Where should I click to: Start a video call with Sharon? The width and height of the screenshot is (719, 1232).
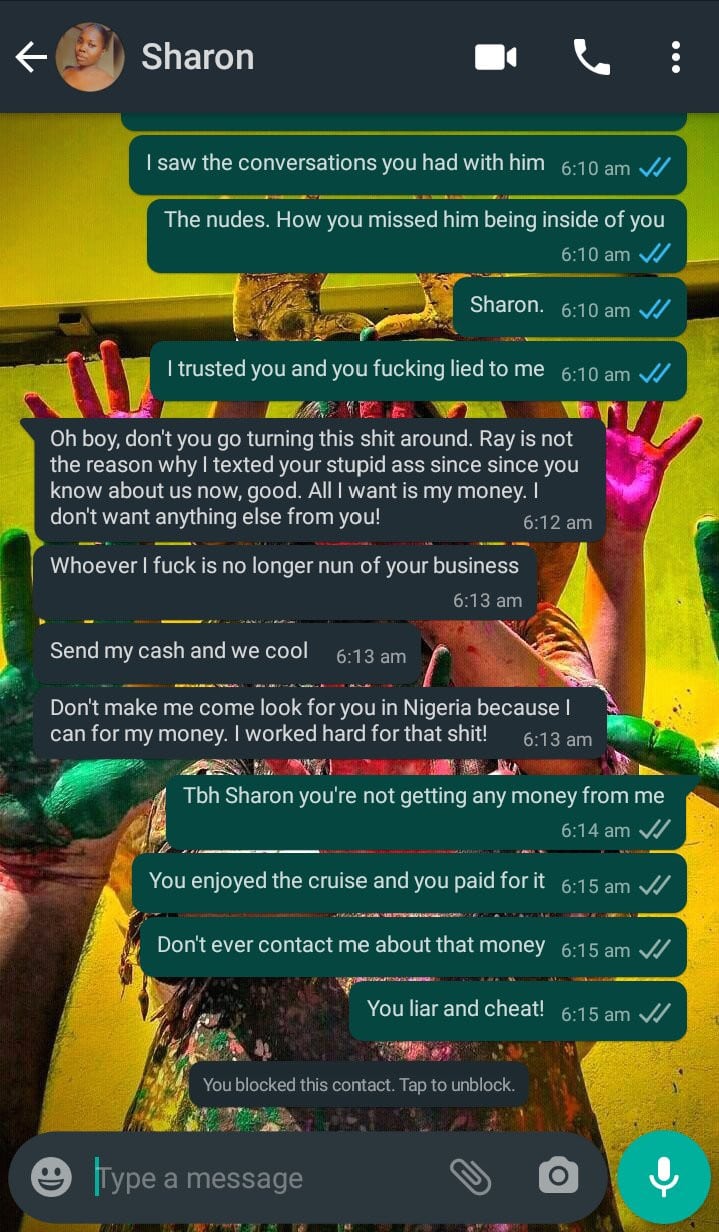[x=495, y=58]
